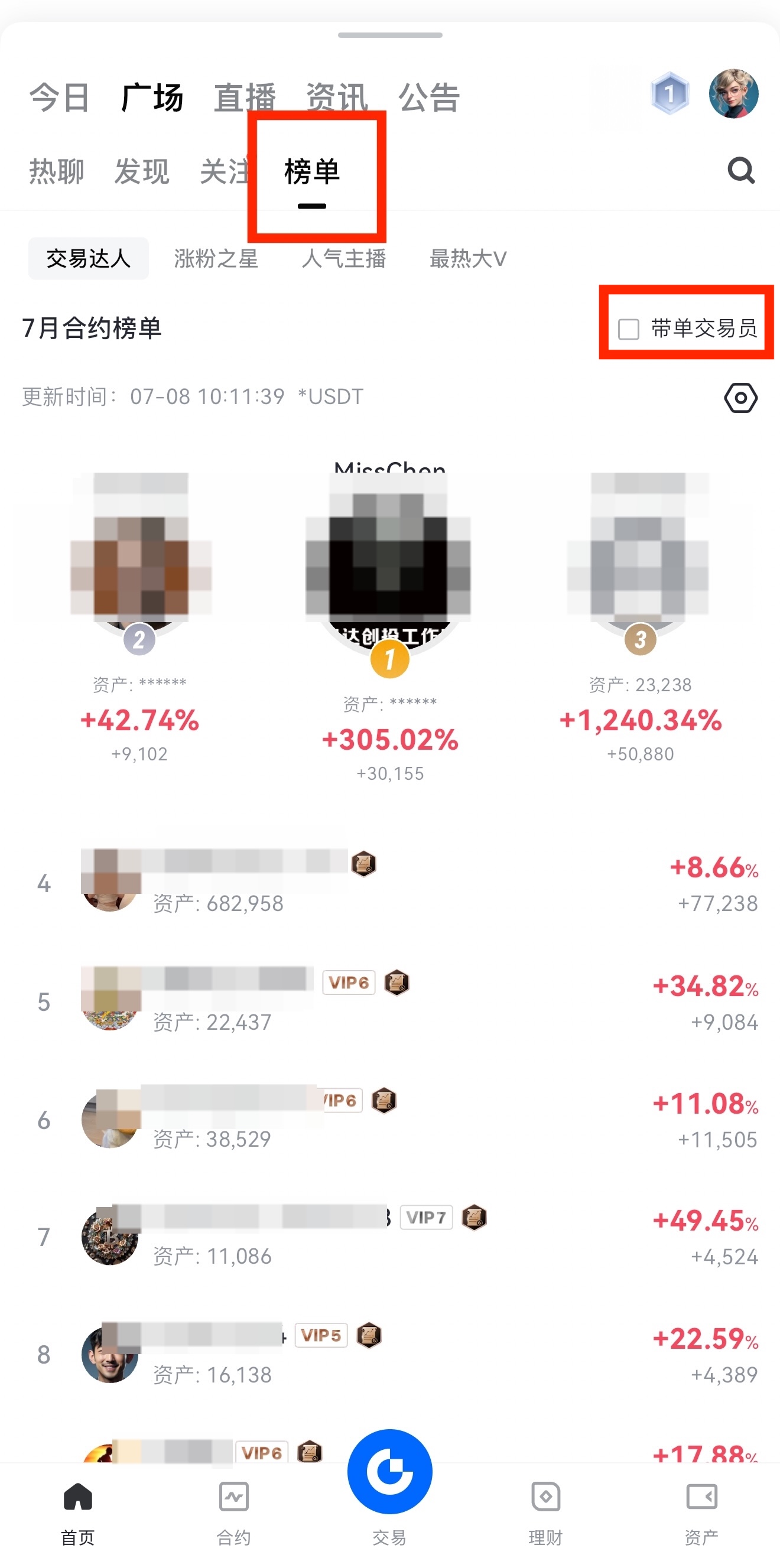
Task: Select the 最热大V chip
Action: (x=467, y=259)
